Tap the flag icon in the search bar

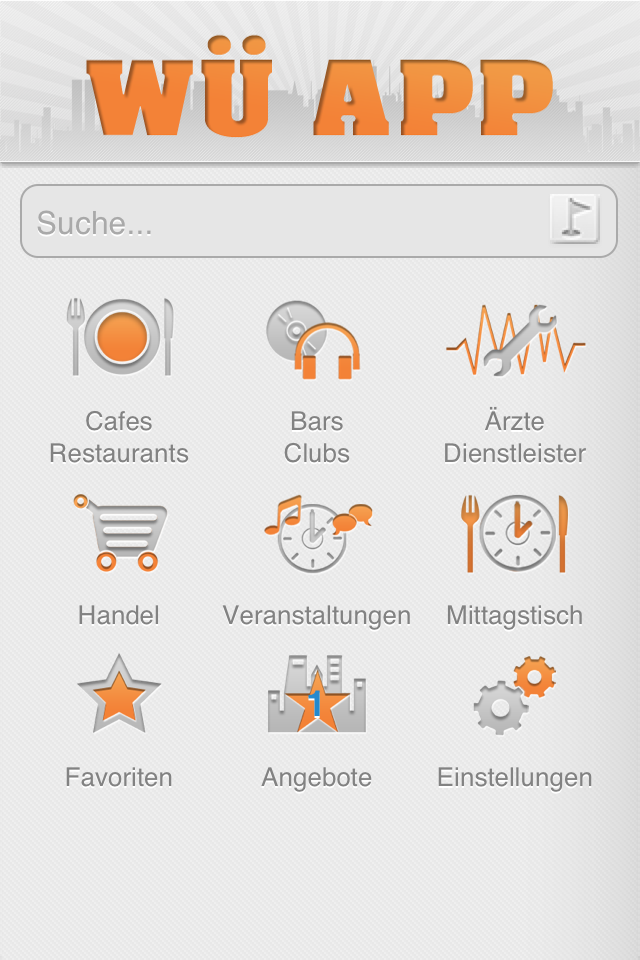[575, 220]
